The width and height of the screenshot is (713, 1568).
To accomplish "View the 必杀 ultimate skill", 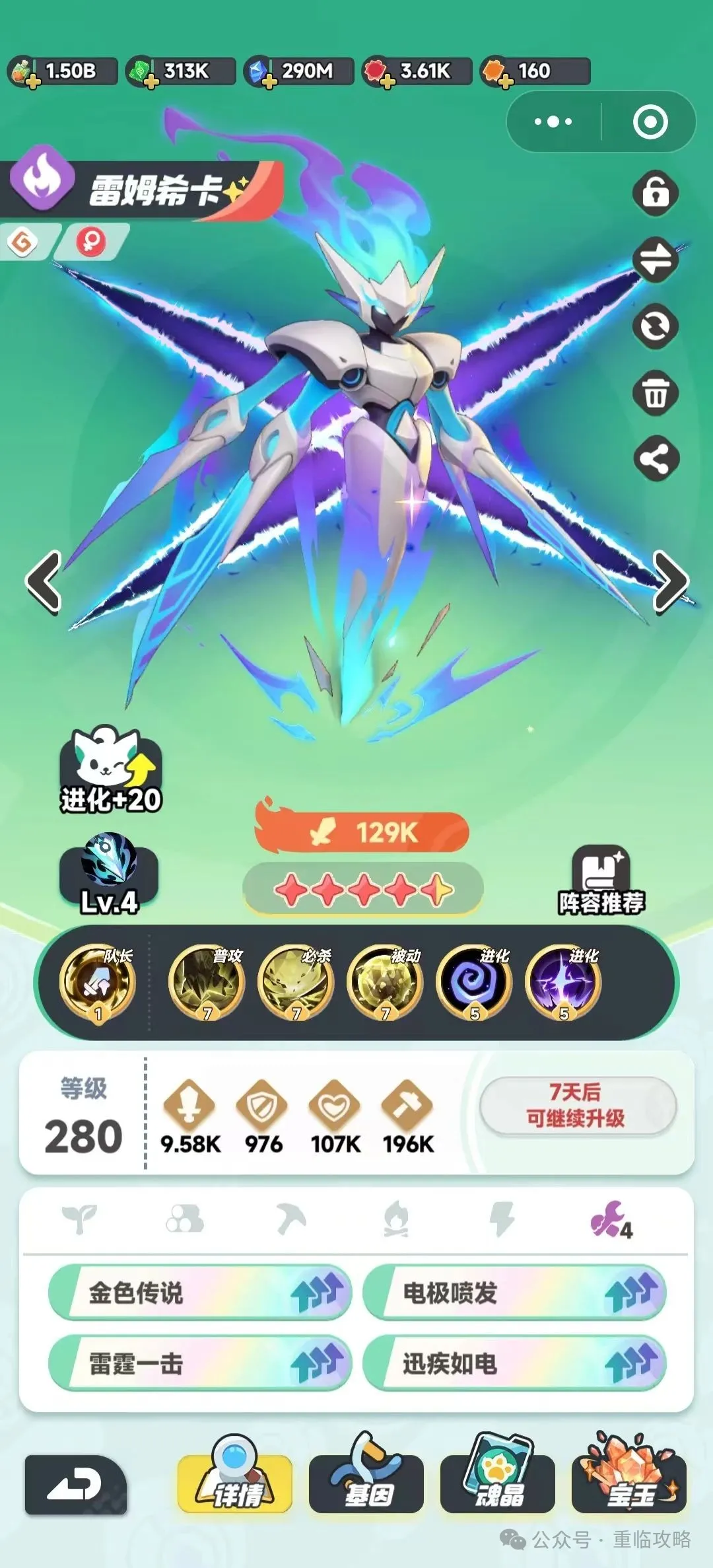I will click(x=296, y=982).
